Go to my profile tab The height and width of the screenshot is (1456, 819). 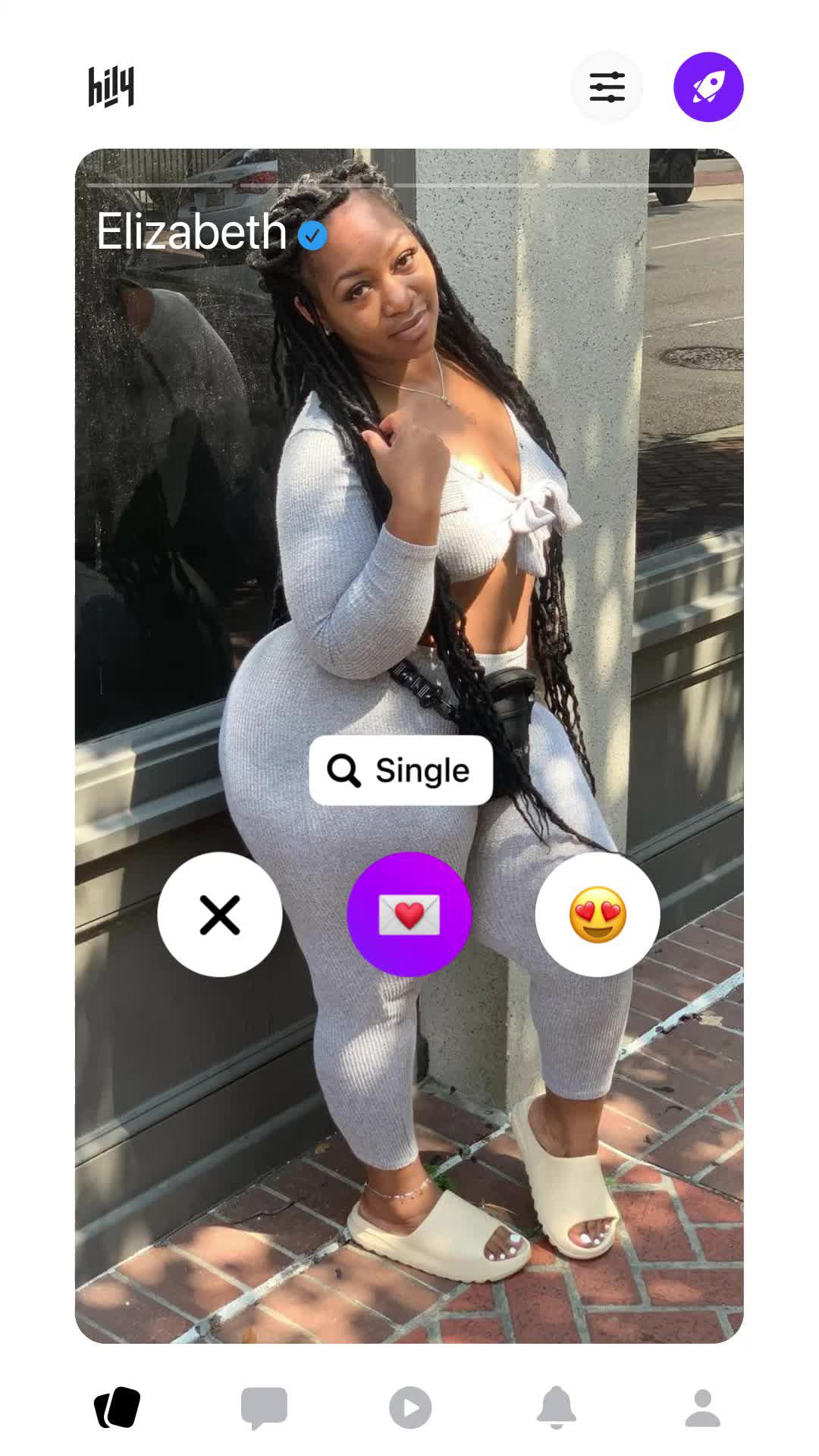(x=703, y=1407)
